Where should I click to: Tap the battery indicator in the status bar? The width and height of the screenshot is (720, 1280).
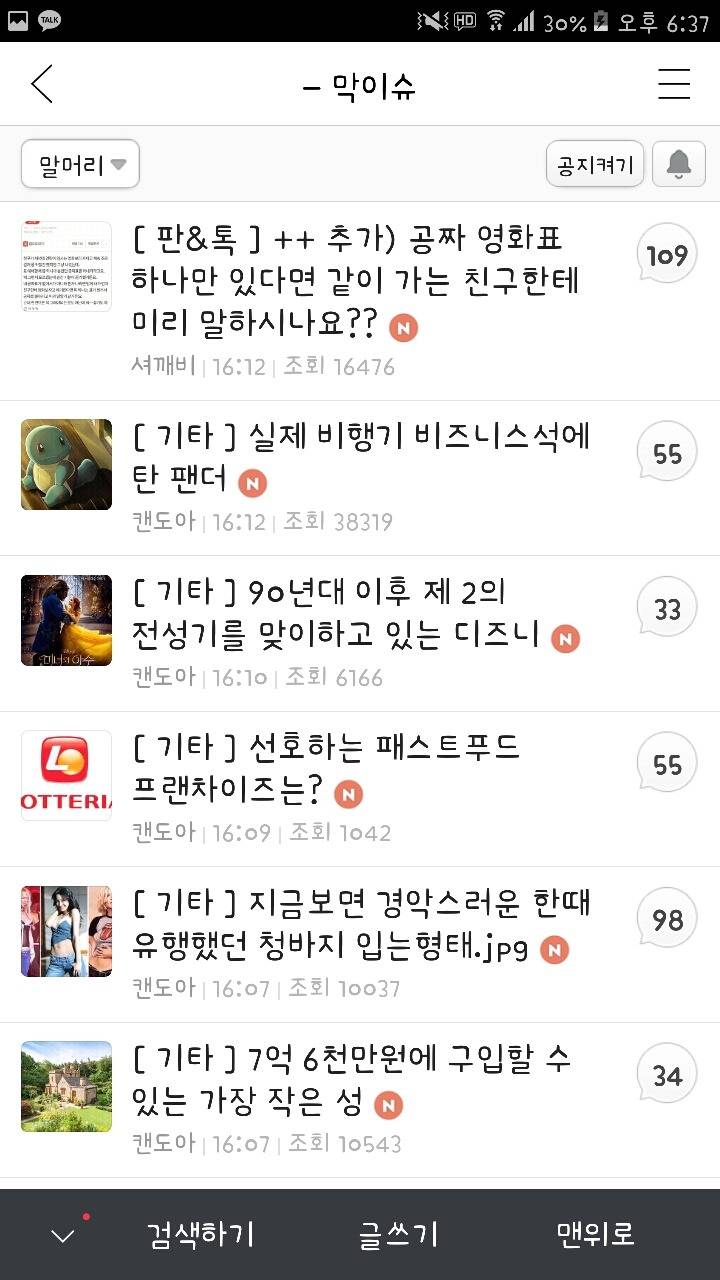599,18
